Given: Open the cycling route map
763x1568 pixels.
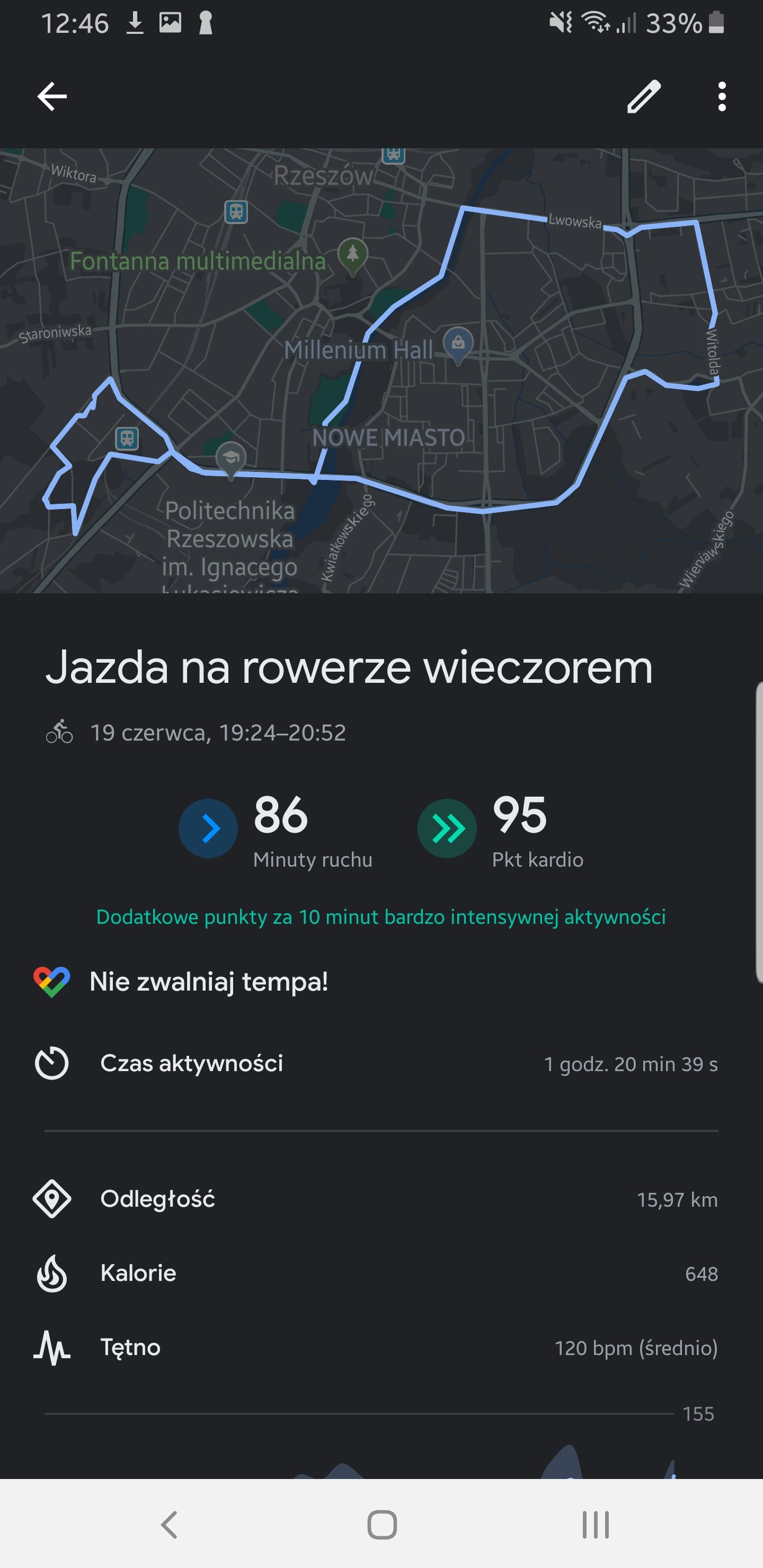Looking at the screenshot, I should click(381, 370).
